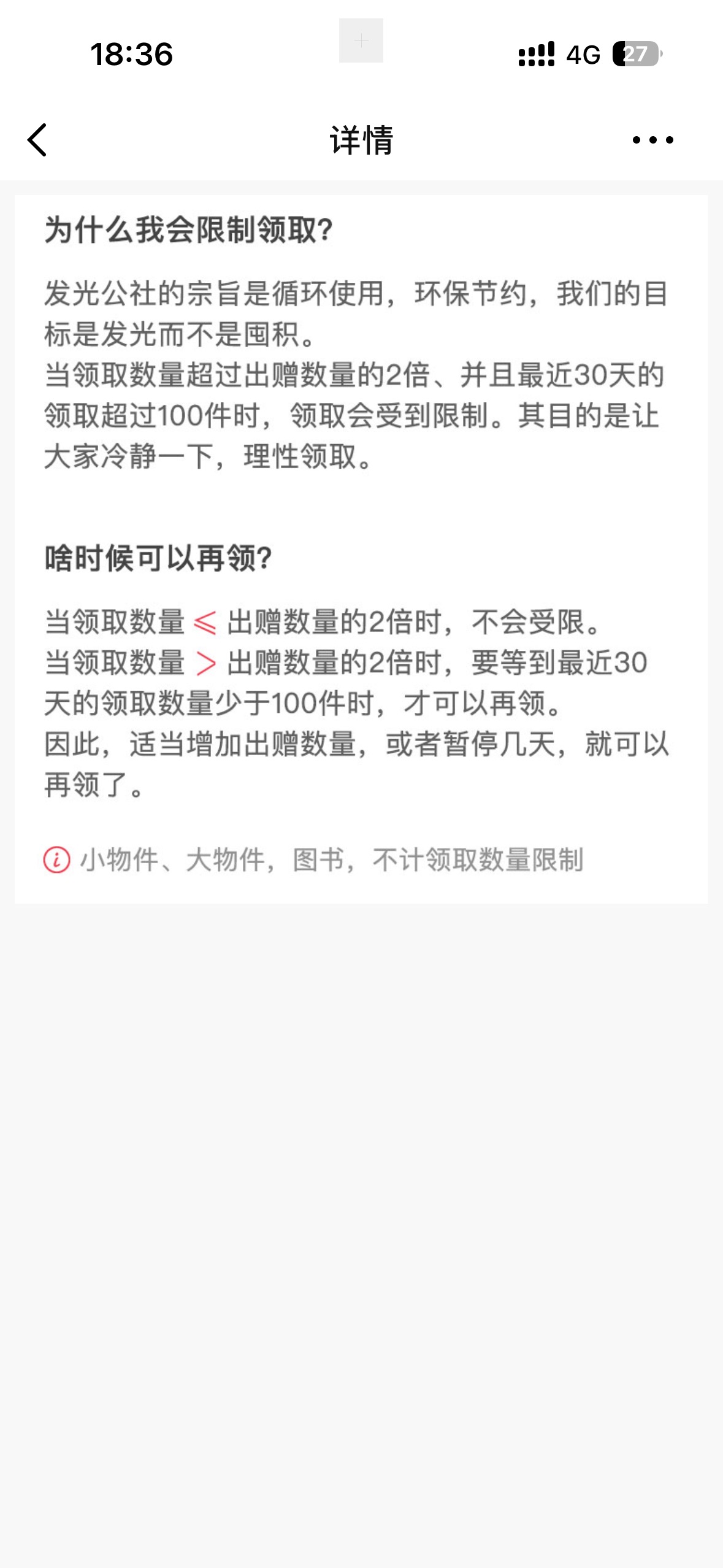Open the three-dot more options menu
Viewport: 723px width, 1568px height.
pos(652,140)
